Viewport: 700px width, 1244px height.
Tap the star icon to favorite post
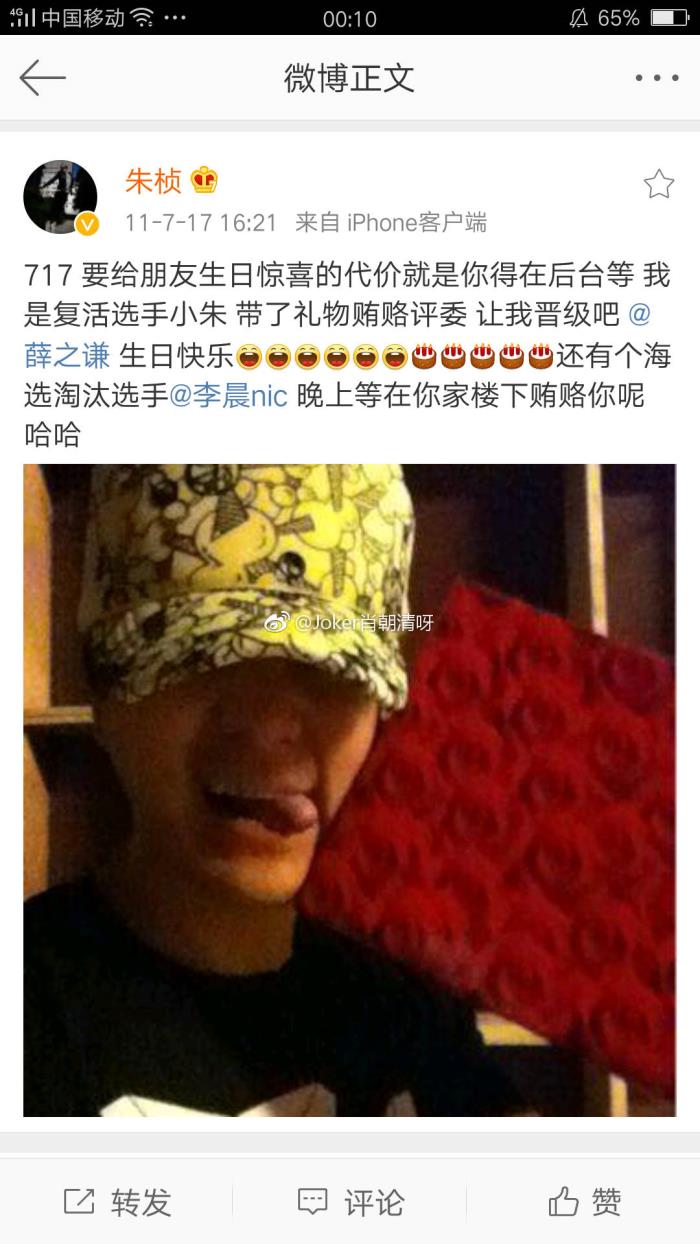pos(658,184)
